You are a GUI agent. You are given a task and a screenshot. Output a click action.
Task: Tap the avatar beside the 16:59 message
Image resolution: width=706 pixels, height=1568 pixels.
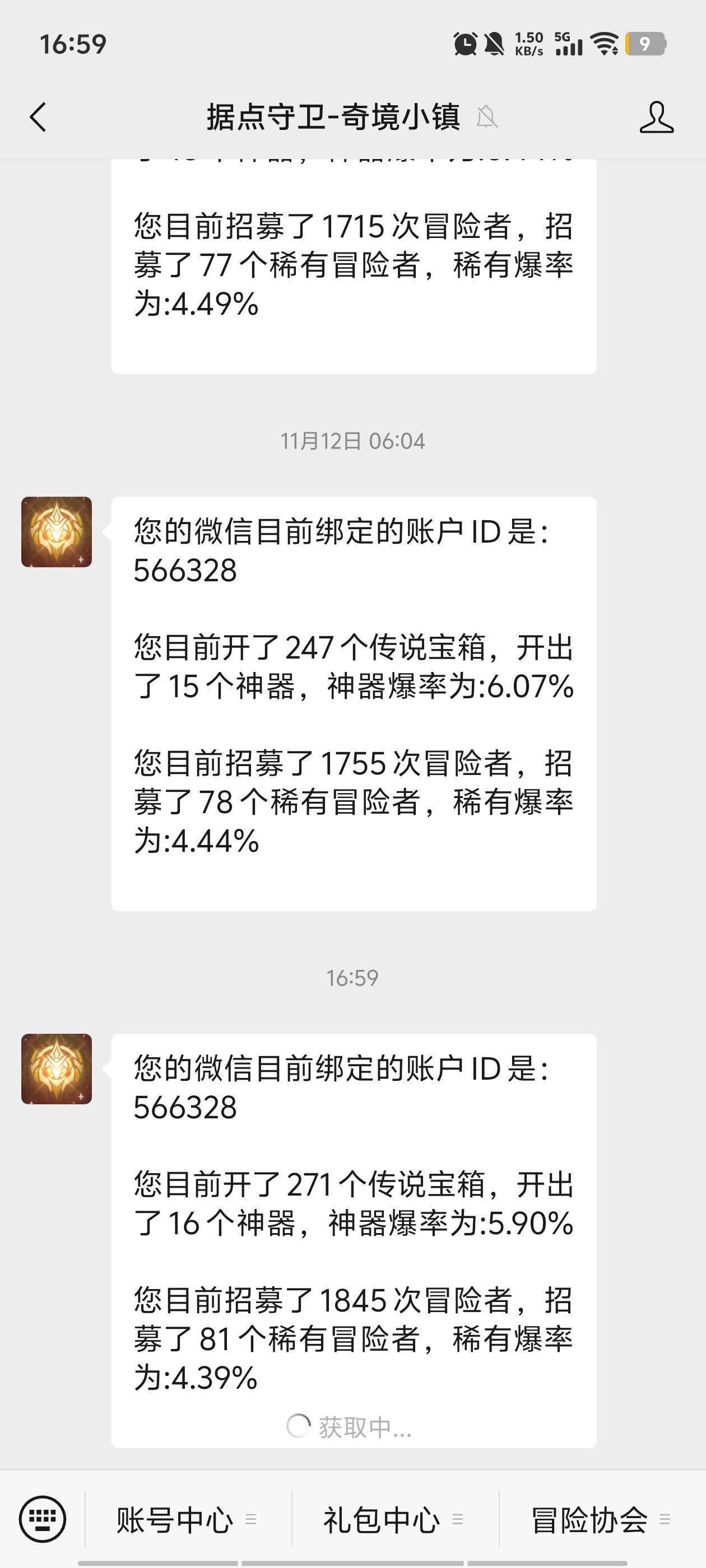click(x=57, y=1069)
